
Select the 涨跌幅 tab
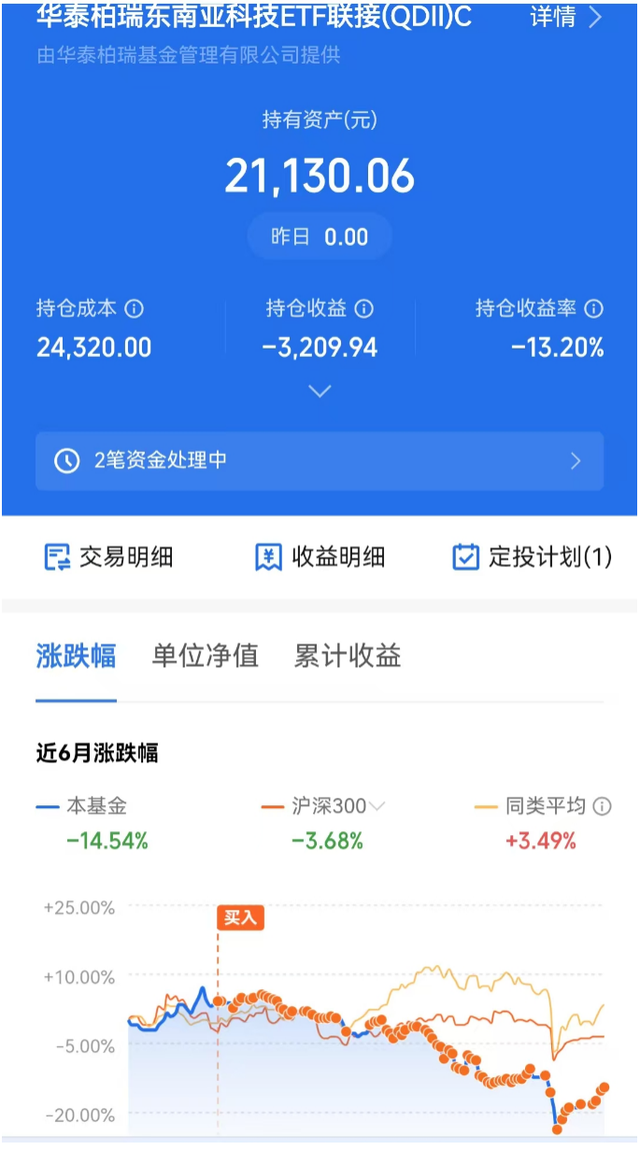click(76, 656)
